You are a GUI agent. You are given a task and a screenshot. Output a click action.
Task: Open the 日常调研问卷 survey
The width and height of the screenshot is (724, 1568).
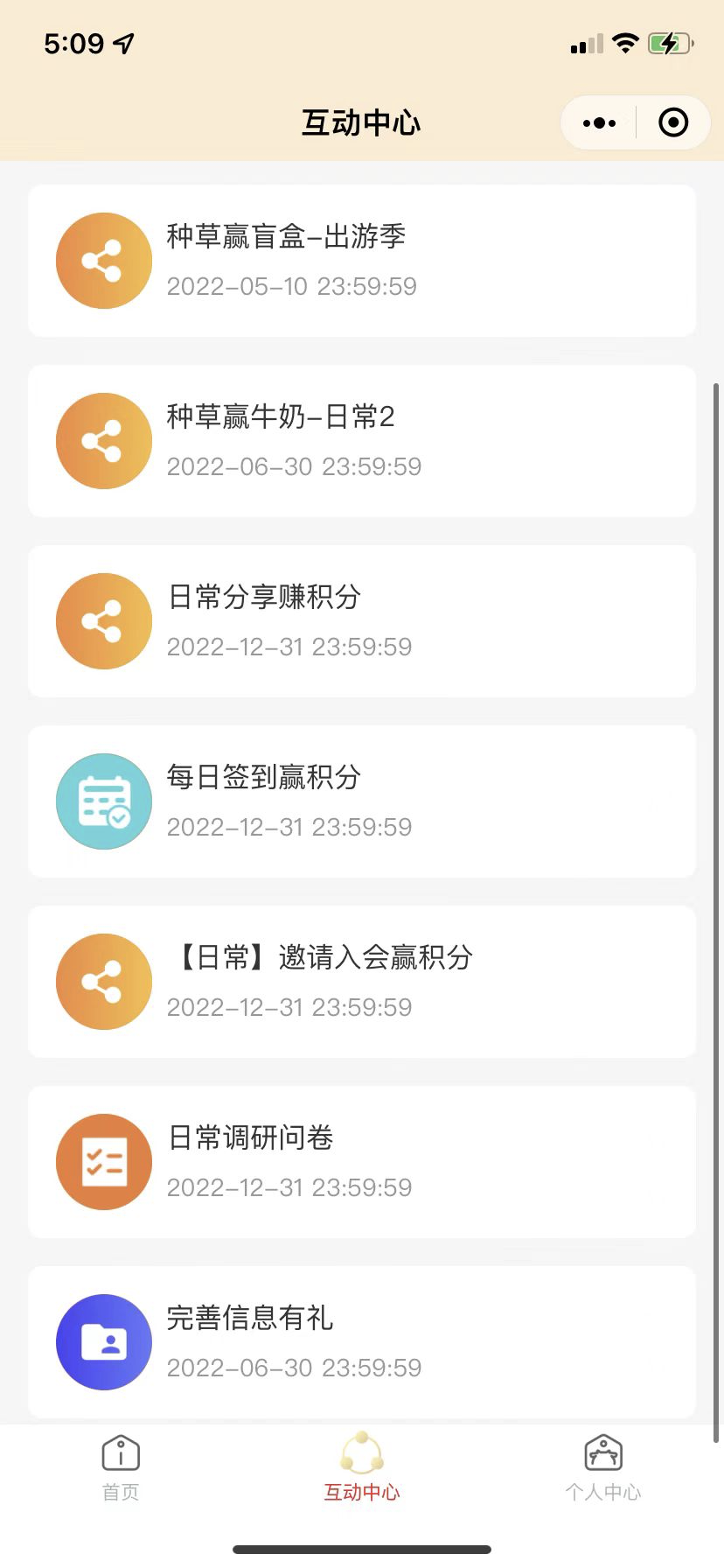362,1162
